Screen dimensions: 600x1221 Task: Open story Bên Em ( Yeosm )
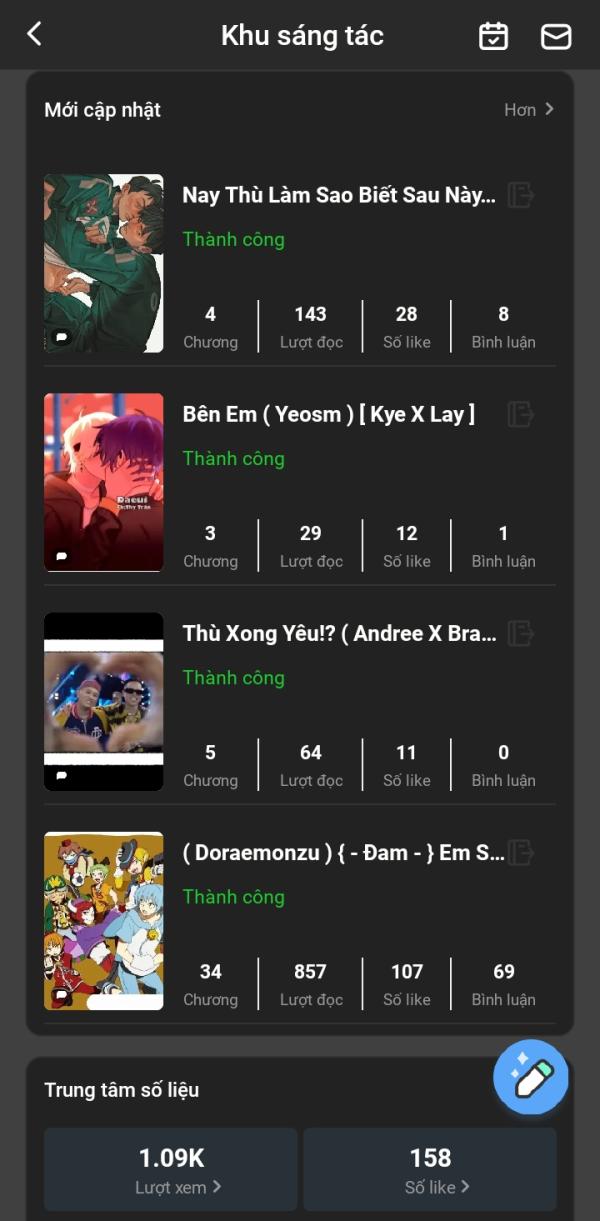click(328, 414)
